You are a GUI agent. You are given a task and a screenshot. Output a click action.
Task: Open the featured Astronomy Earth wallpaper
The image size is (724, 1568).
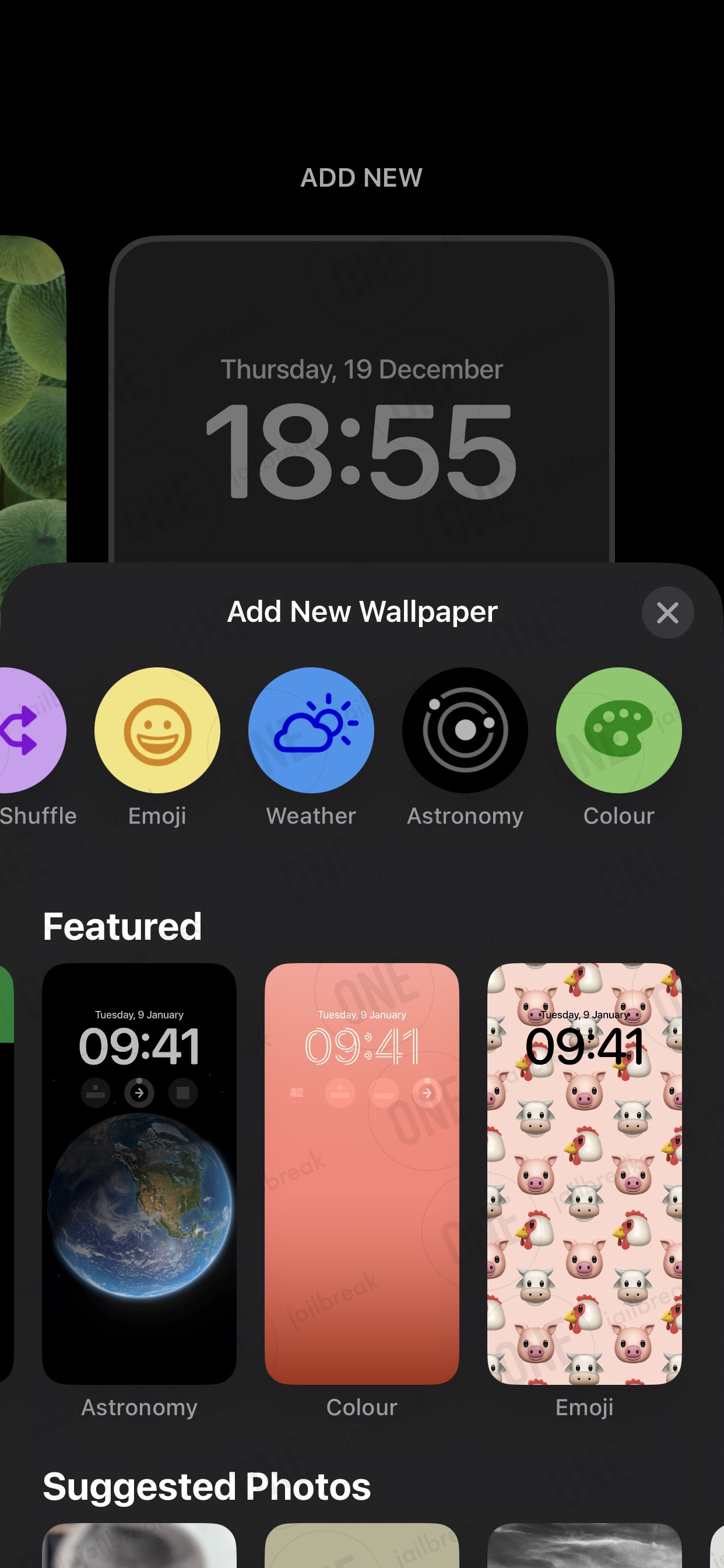pos(139,1174)
